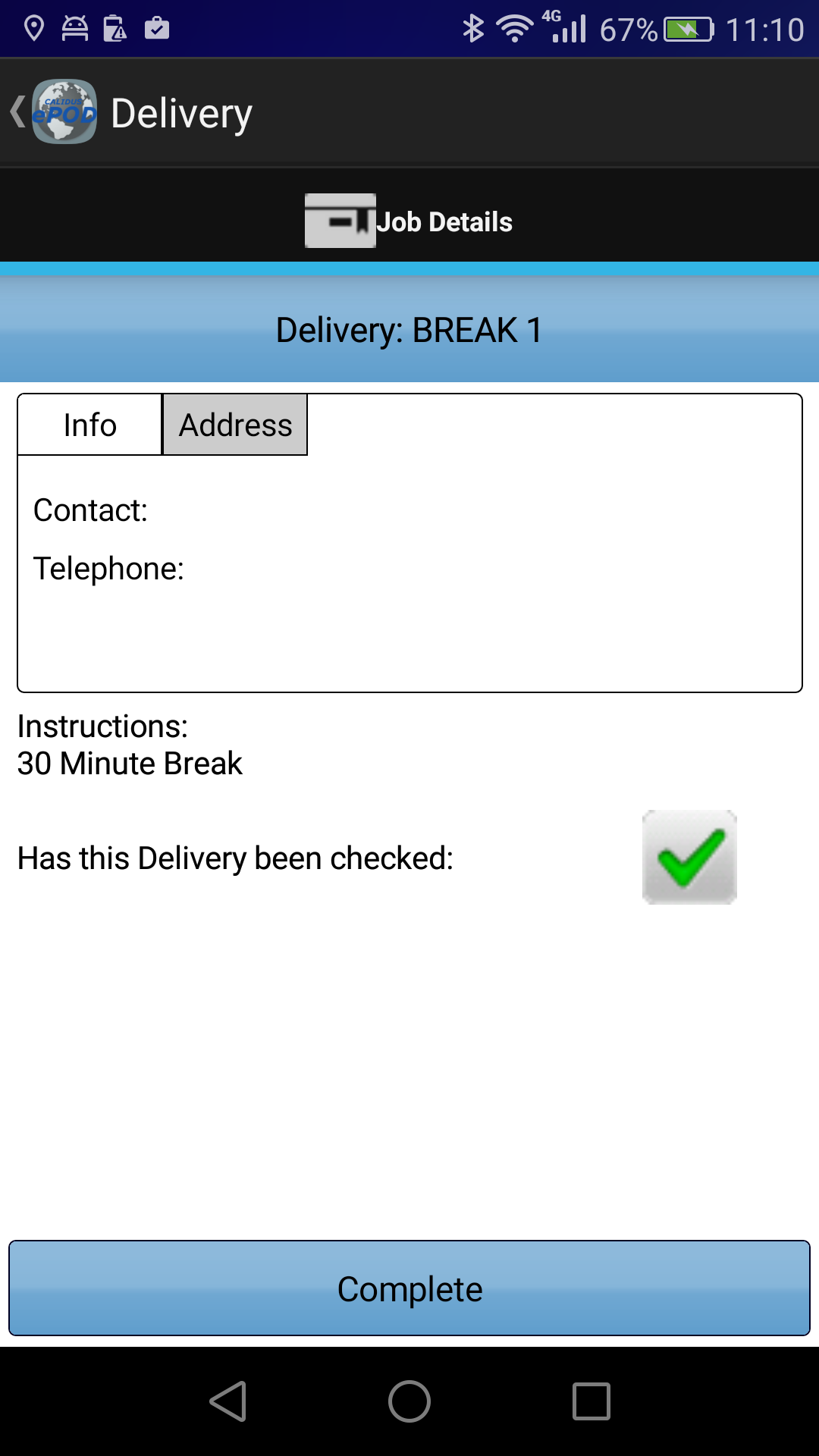Image resolution: width=819 pixels, height=1456 pixels.
Task: Switch to the Info tab
Action: tap(90, 425)
